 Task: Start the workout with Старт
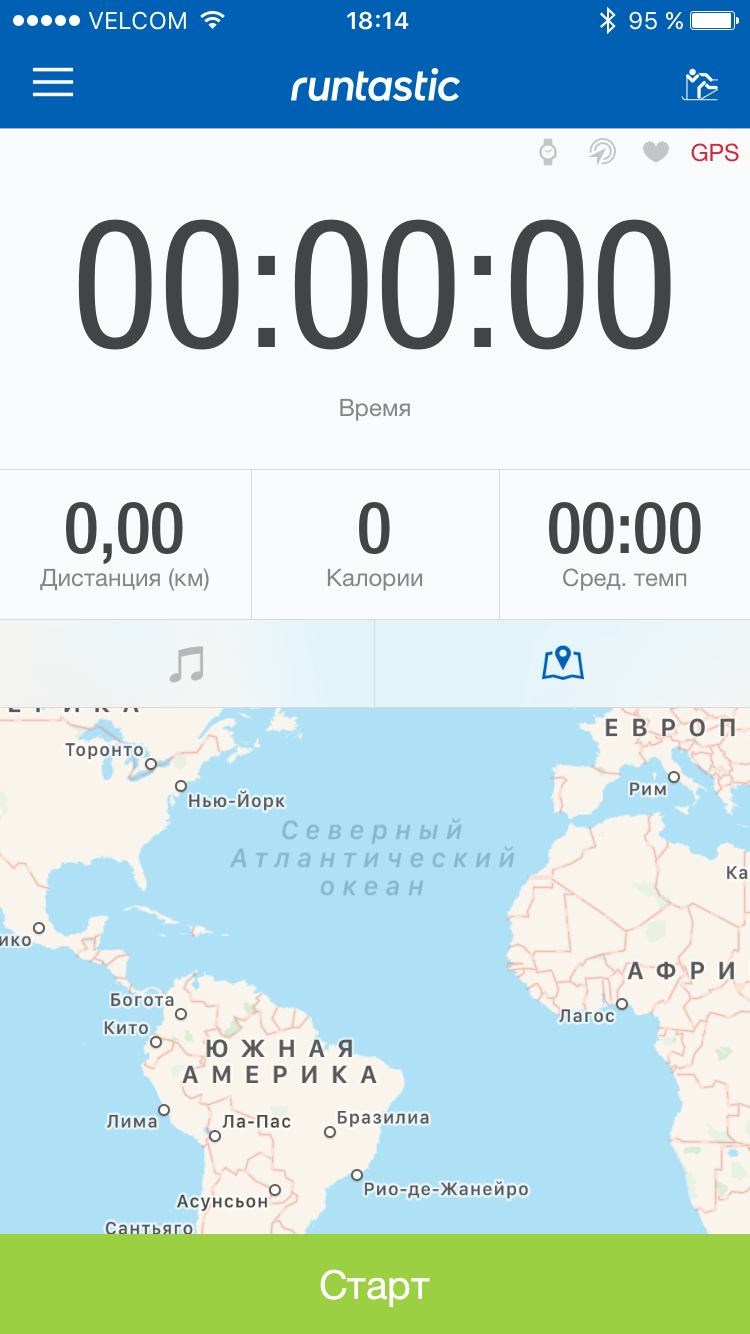tap(375, 1285)
